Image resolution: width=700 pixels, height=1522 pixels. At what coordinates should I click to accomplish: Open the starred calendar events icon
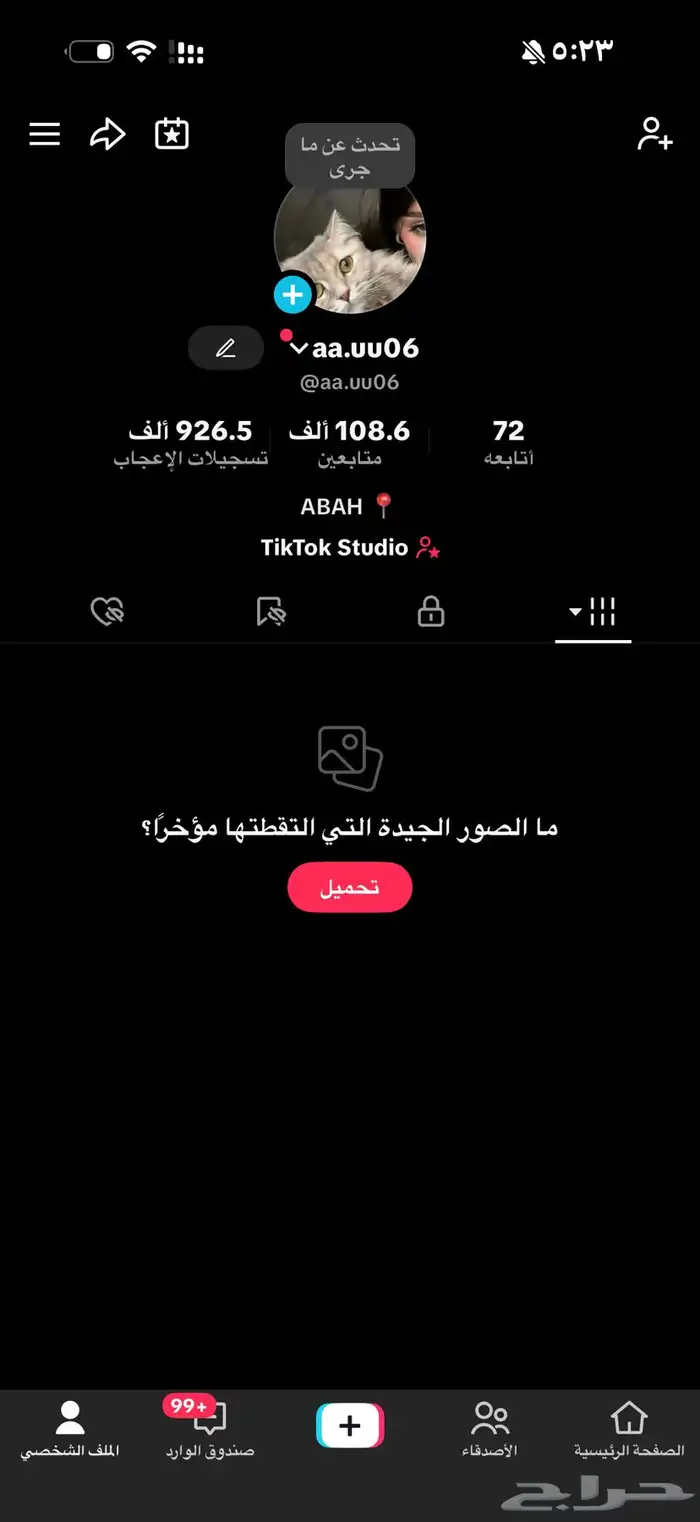[172, 135]
